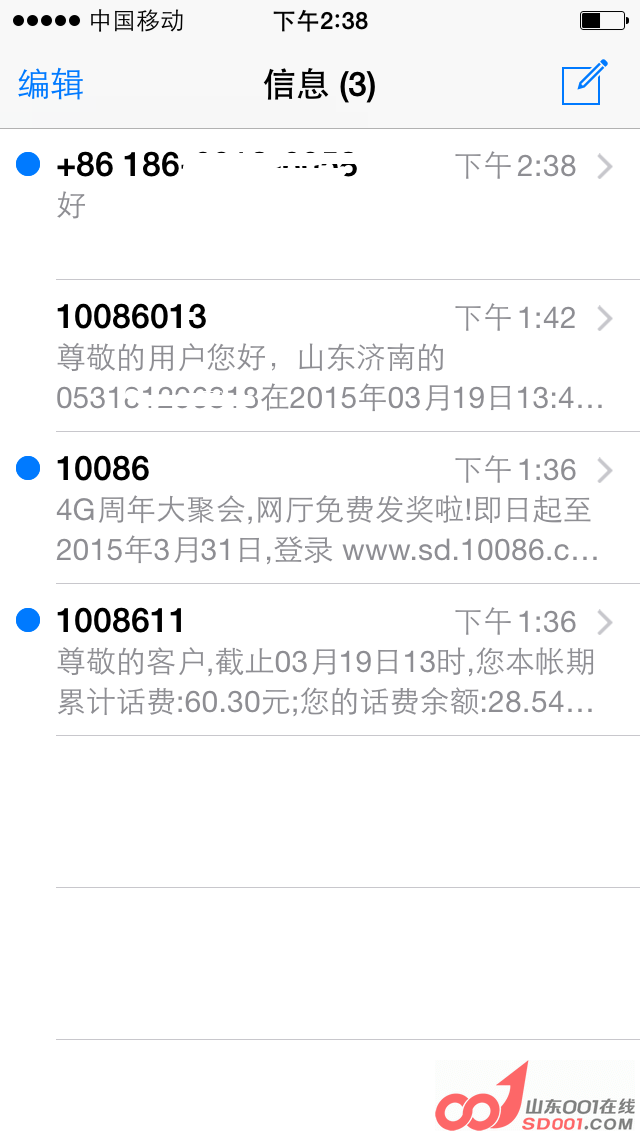Compose a new message
This screenshot has height=1136, width=640.
tap(584, 84)
